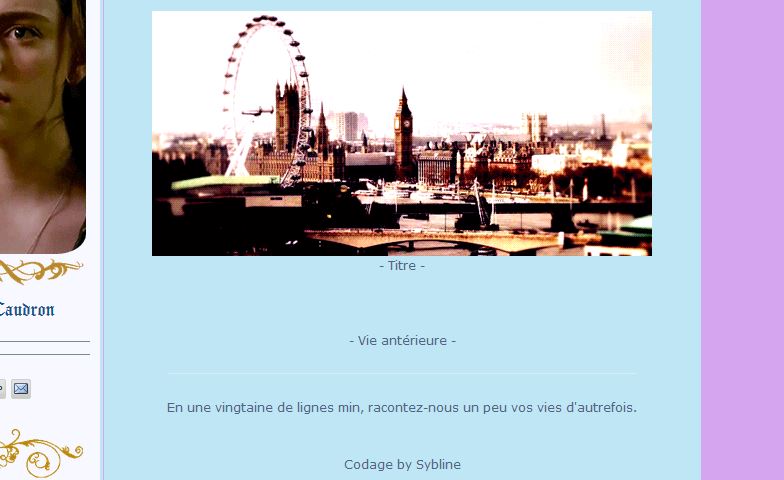Send an email via the envelope icon
The height and width of the screenshot is (480, 784).
21,389
